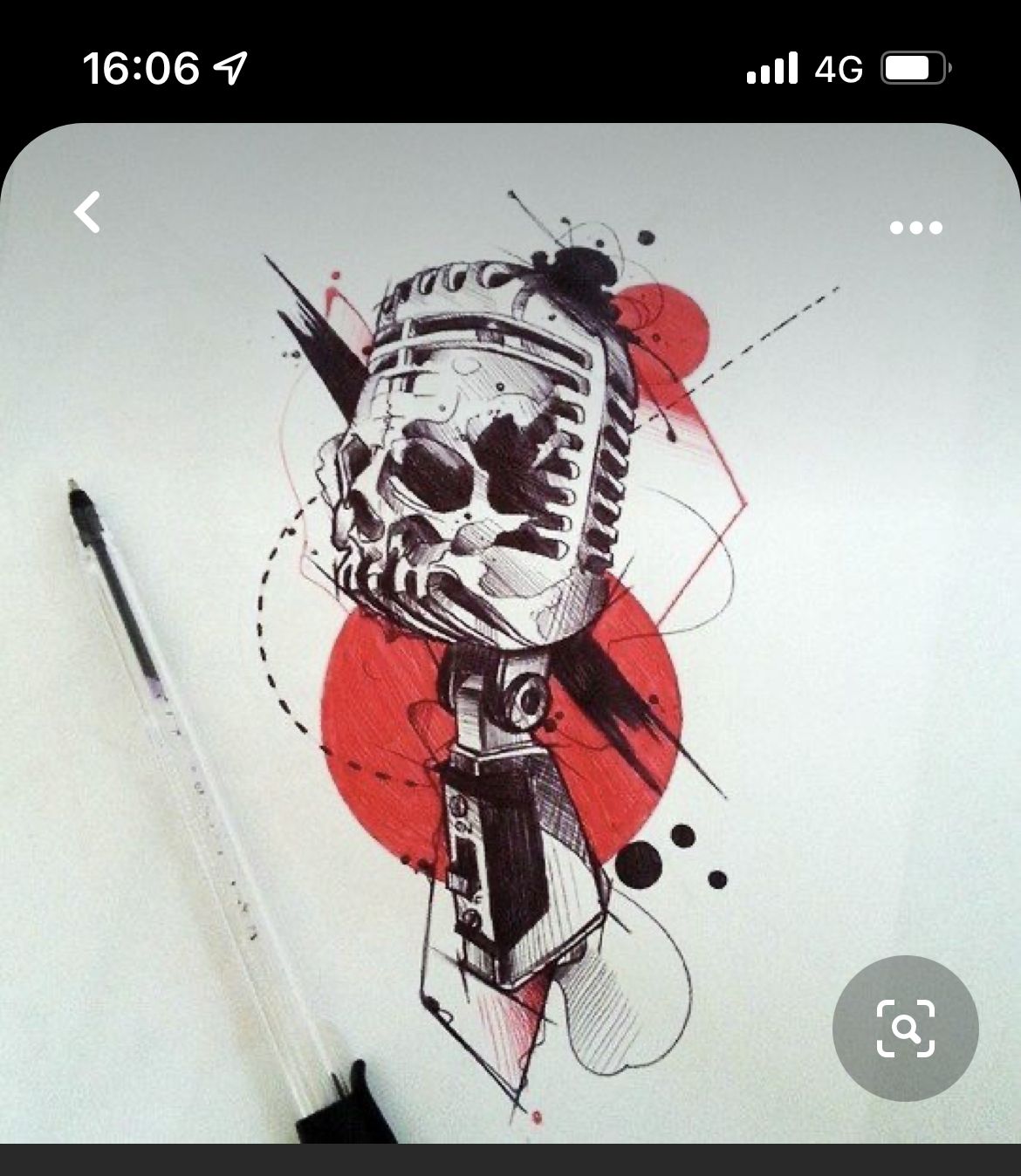Tap the ellipsis to reveal sharing options

(x=914, y=227)
